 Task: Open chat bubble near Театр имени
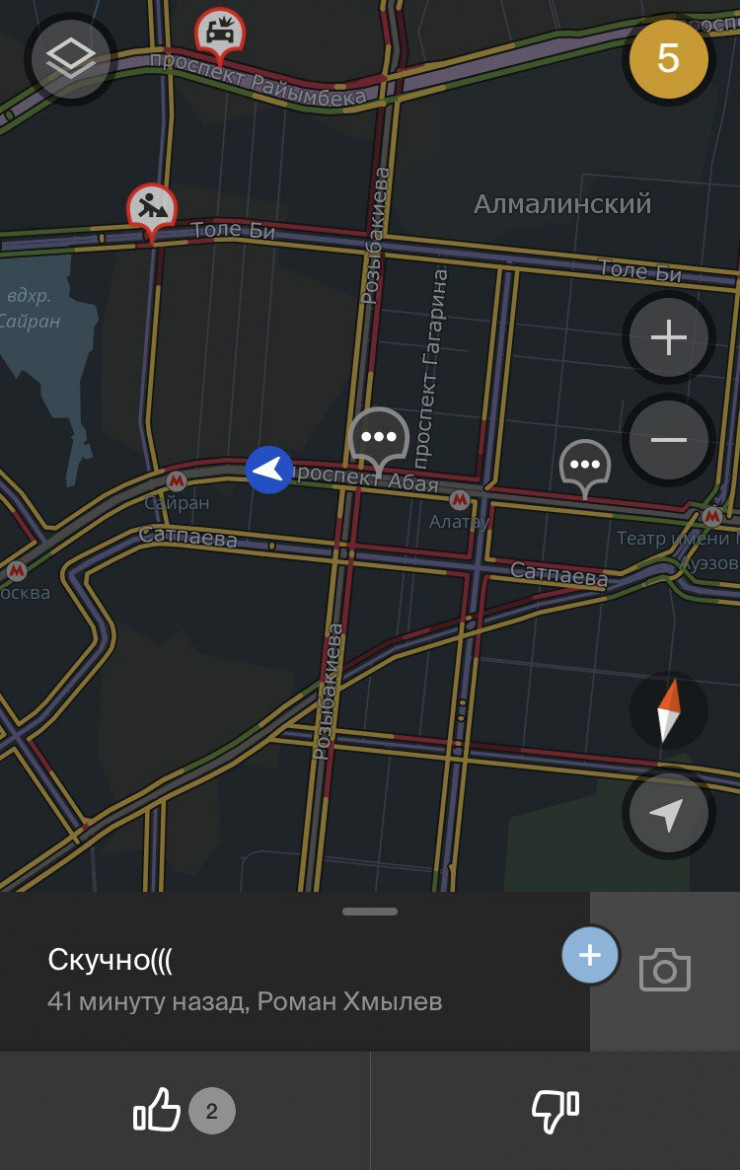pyautogui.click(x=585, y=464)
